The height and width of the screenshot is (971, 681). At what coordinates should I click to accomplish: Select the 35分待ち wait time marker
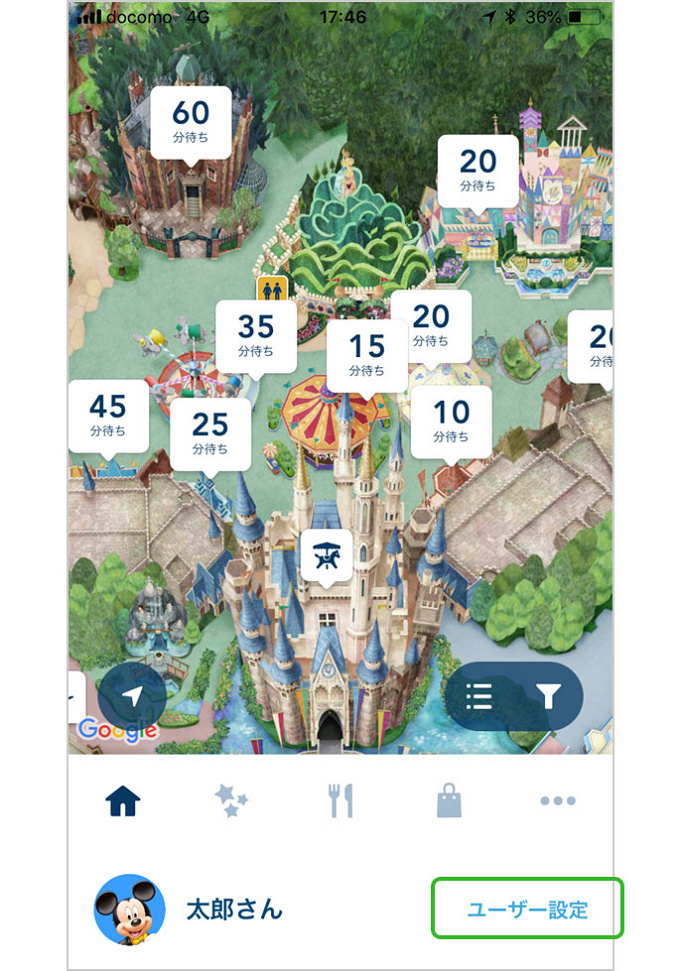point(256,335)
